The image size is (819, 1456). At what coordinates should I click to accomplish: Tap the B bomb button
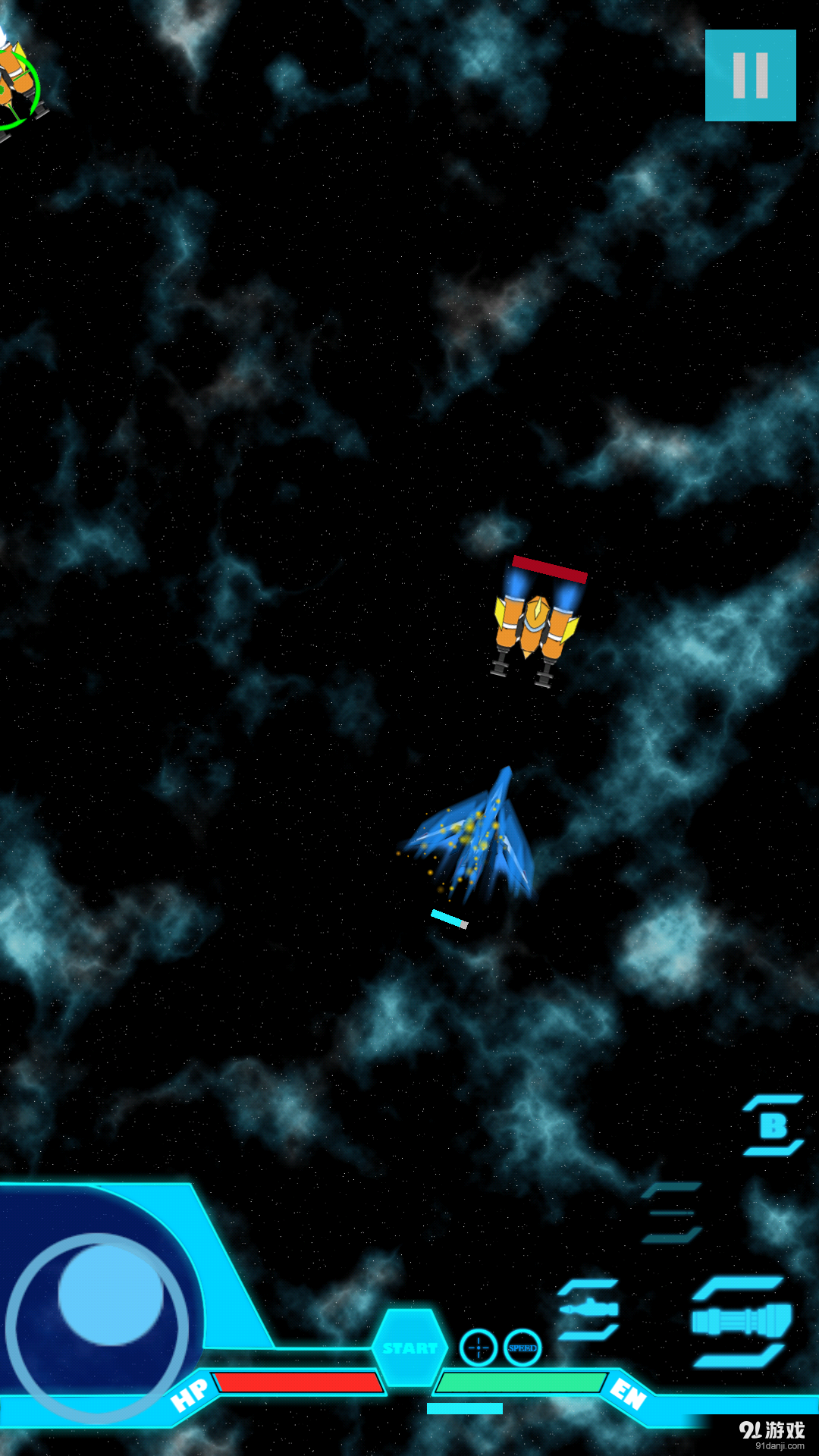(773, 1125)
